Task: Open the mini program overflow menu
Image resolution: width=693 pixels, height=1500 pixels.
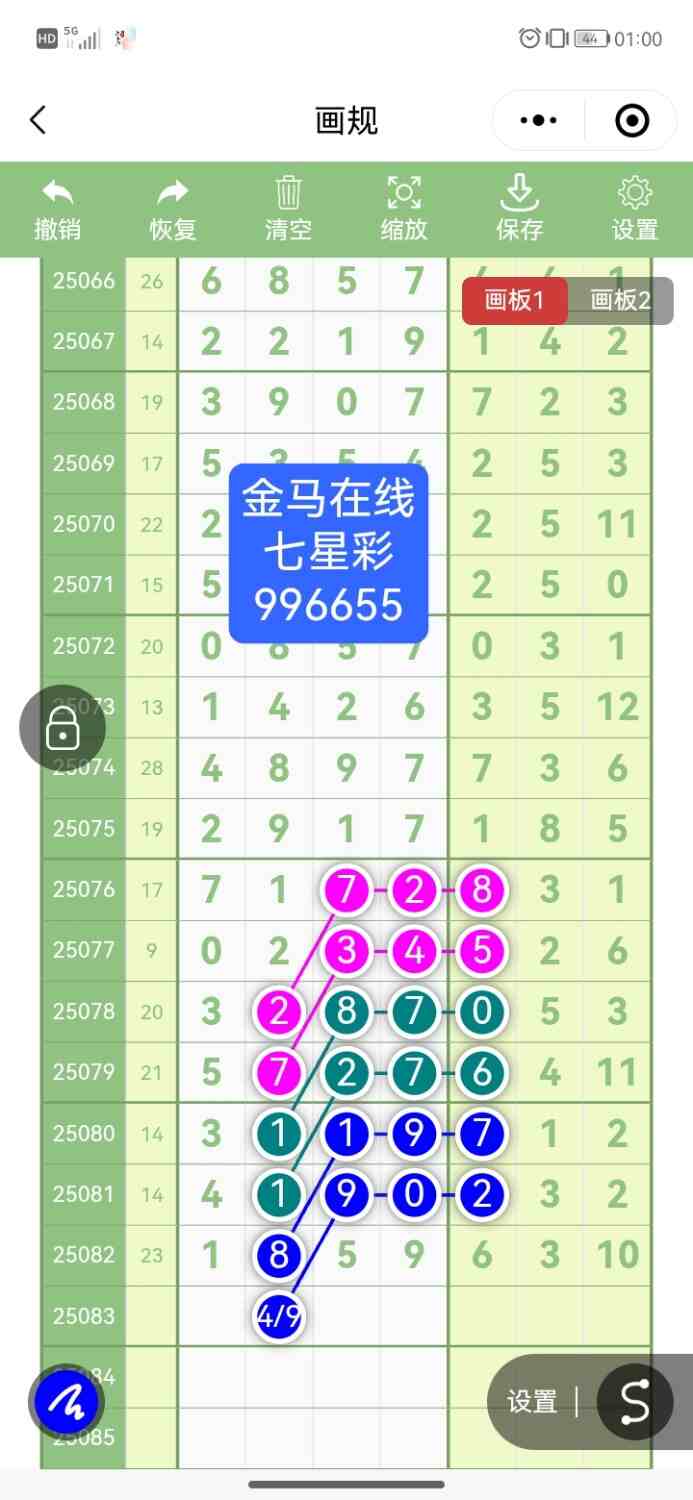Action: (539, 121)
